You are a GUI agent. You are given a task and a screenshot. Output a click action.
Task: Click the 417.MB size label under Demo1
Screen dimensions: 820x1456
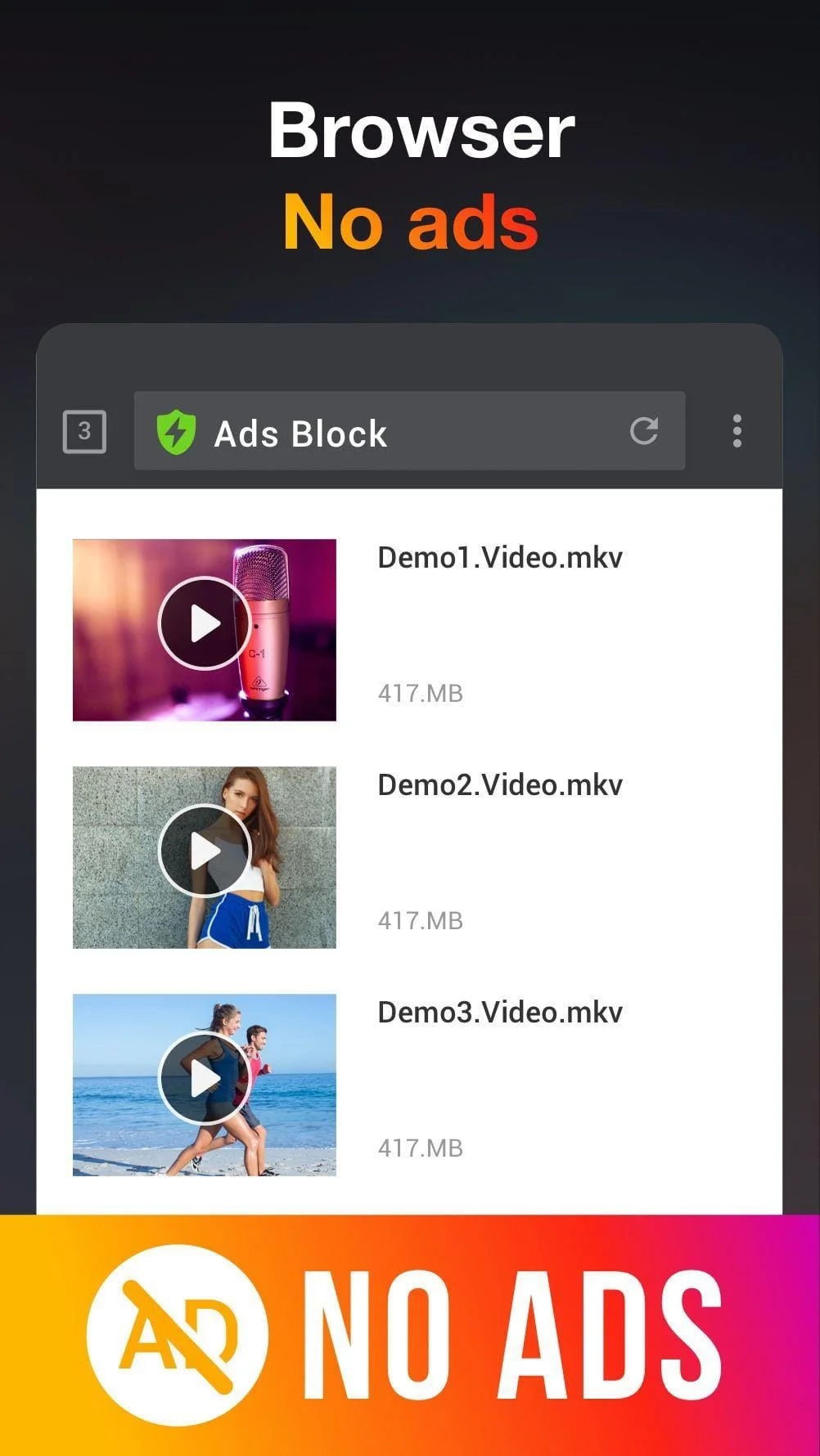point(419,693)
